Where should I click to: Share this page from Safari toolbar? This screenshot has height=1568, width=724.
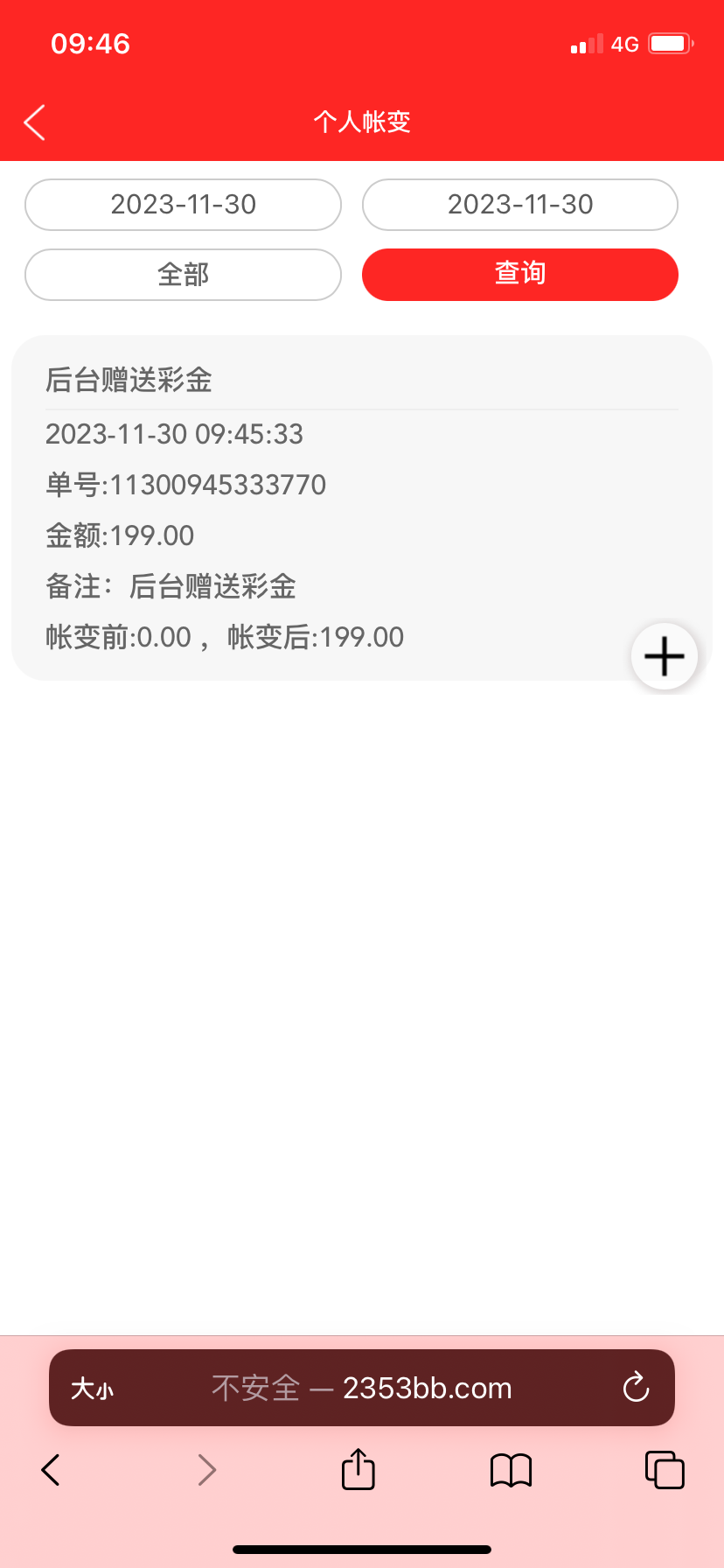(x=359, y=1469)
